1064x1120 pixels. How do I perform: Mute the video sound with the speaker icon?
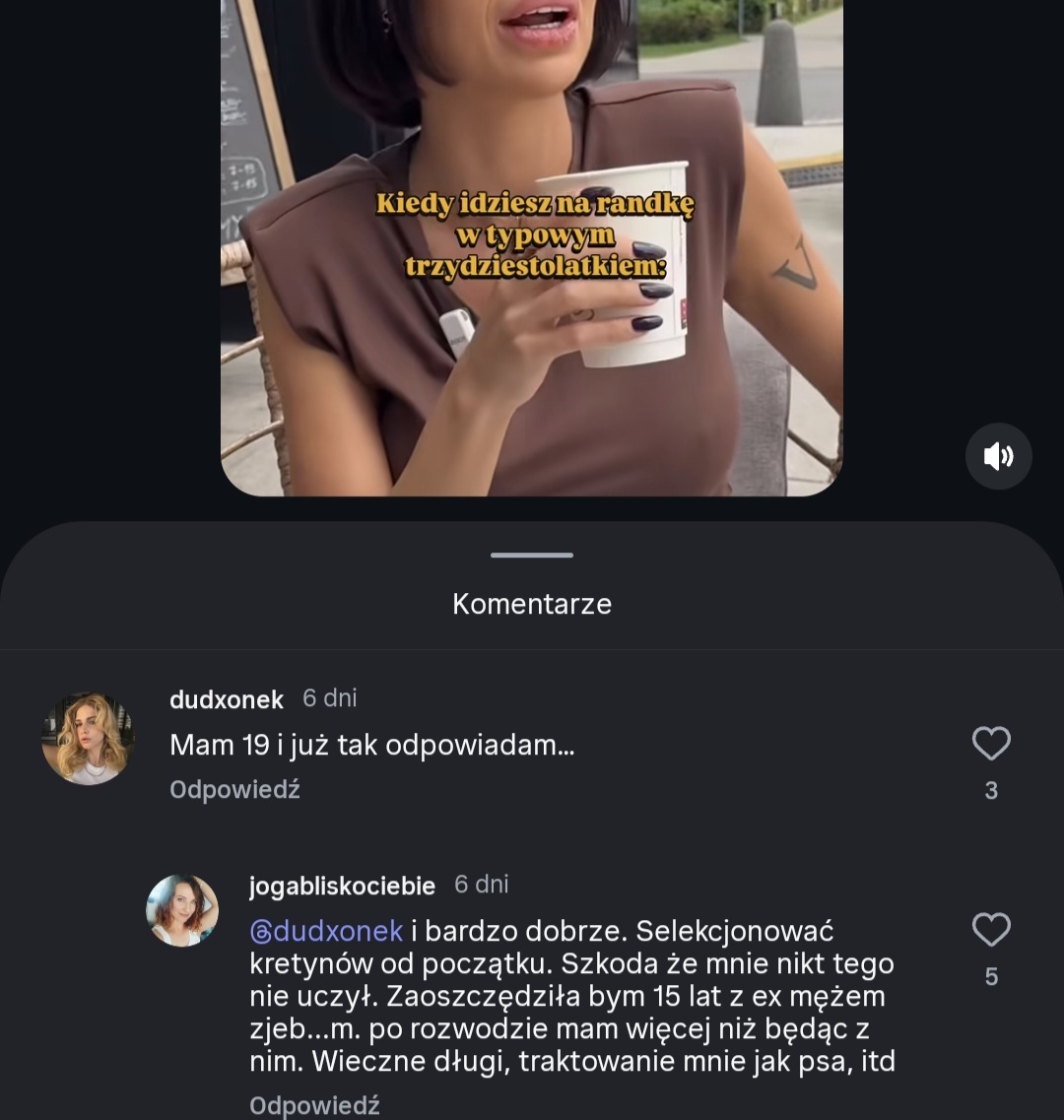pyautogui.click(x=998, y=456)
